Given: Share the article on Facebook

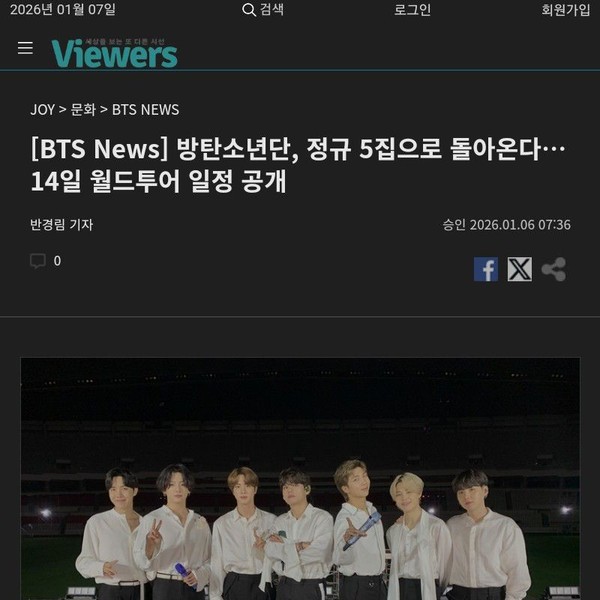Looking at the screenshot, I should click(x=486, y=268).
